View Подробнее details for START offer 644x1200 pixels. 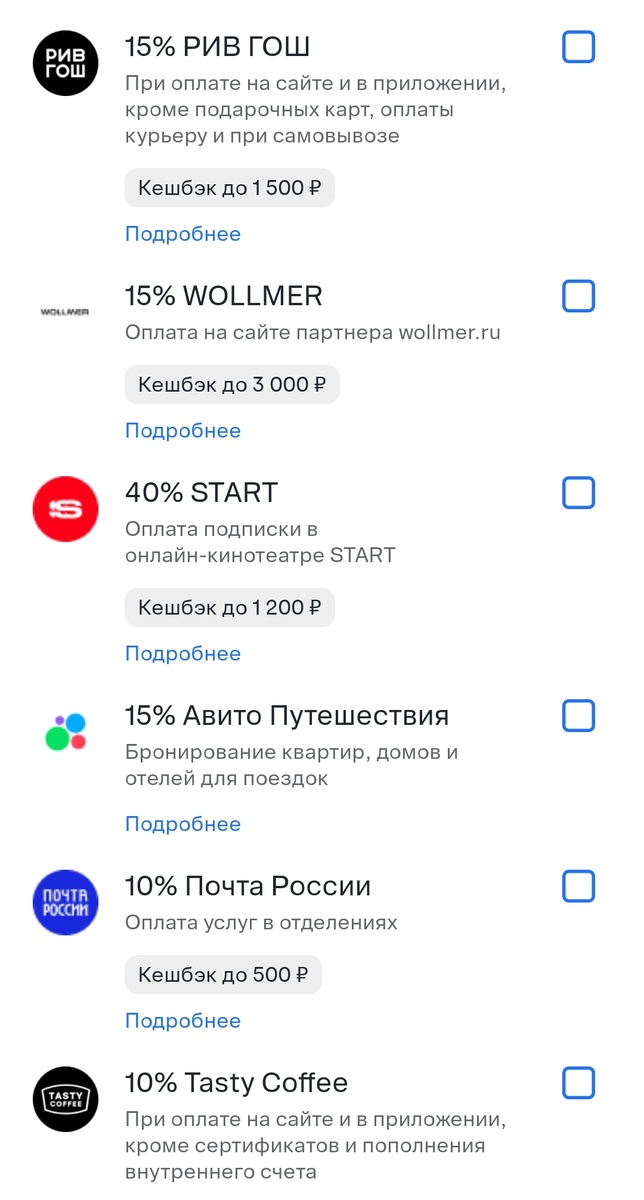click(x=183, y=654)
